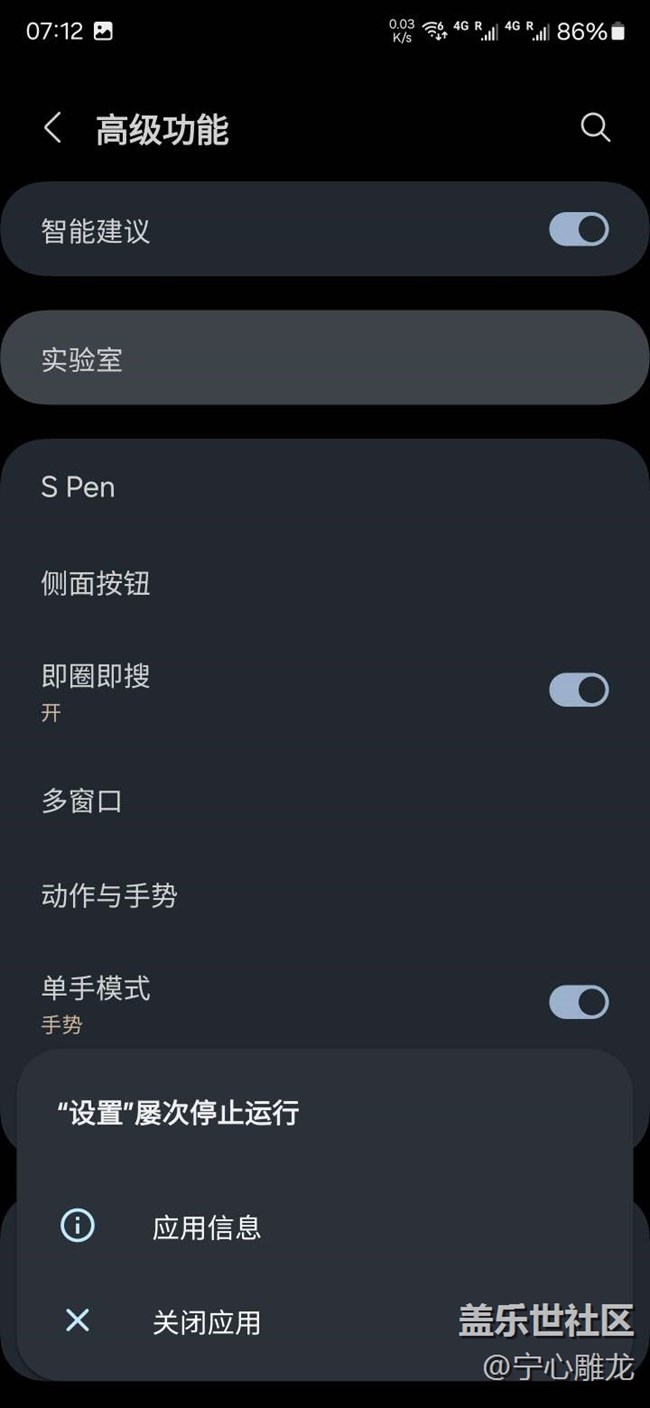Screen dimensions: 650x1408
Task: Turn off the 智能建议 switch
Action: coord(578,230)
